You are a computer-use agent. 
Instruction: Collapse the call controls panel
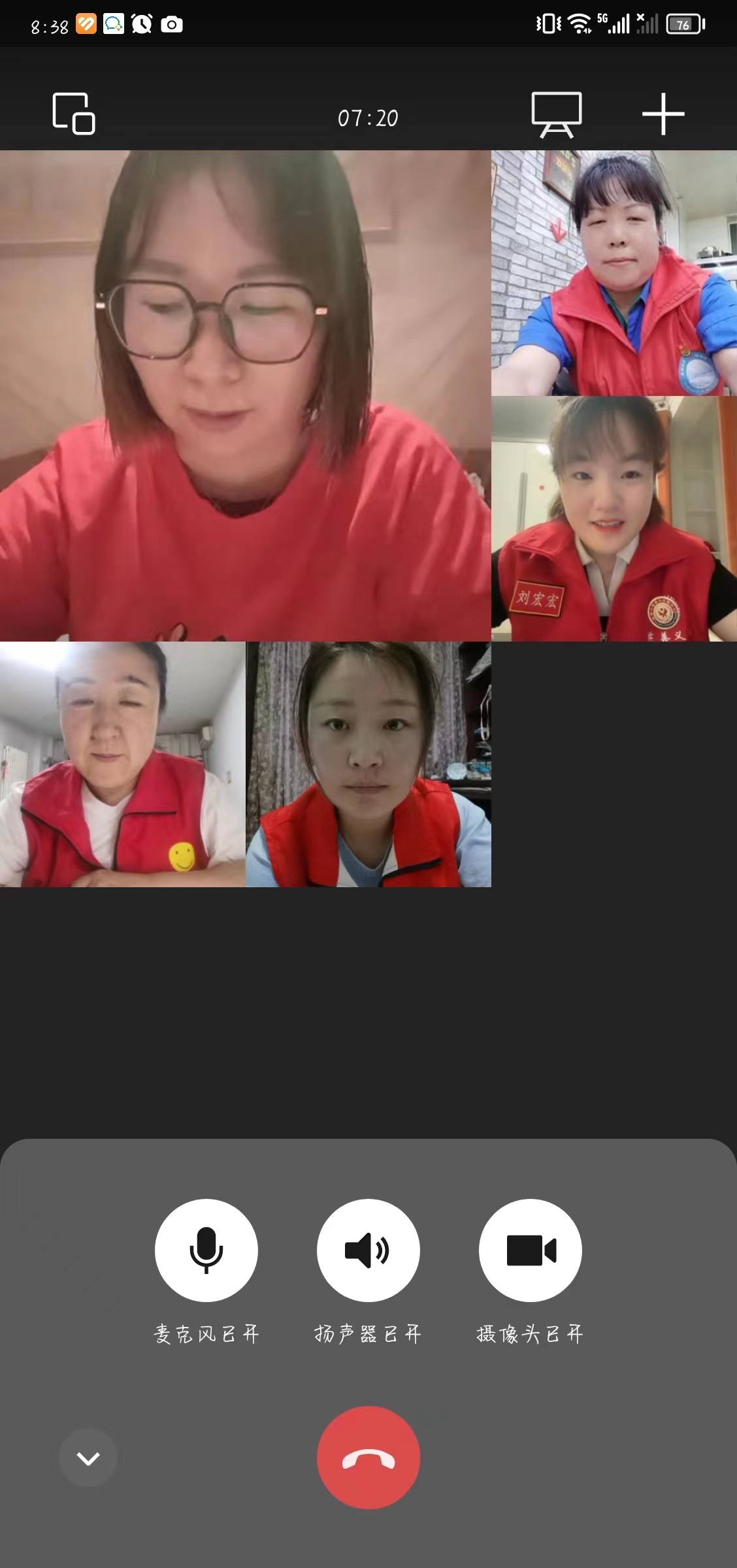click(x=88, y=1458)
